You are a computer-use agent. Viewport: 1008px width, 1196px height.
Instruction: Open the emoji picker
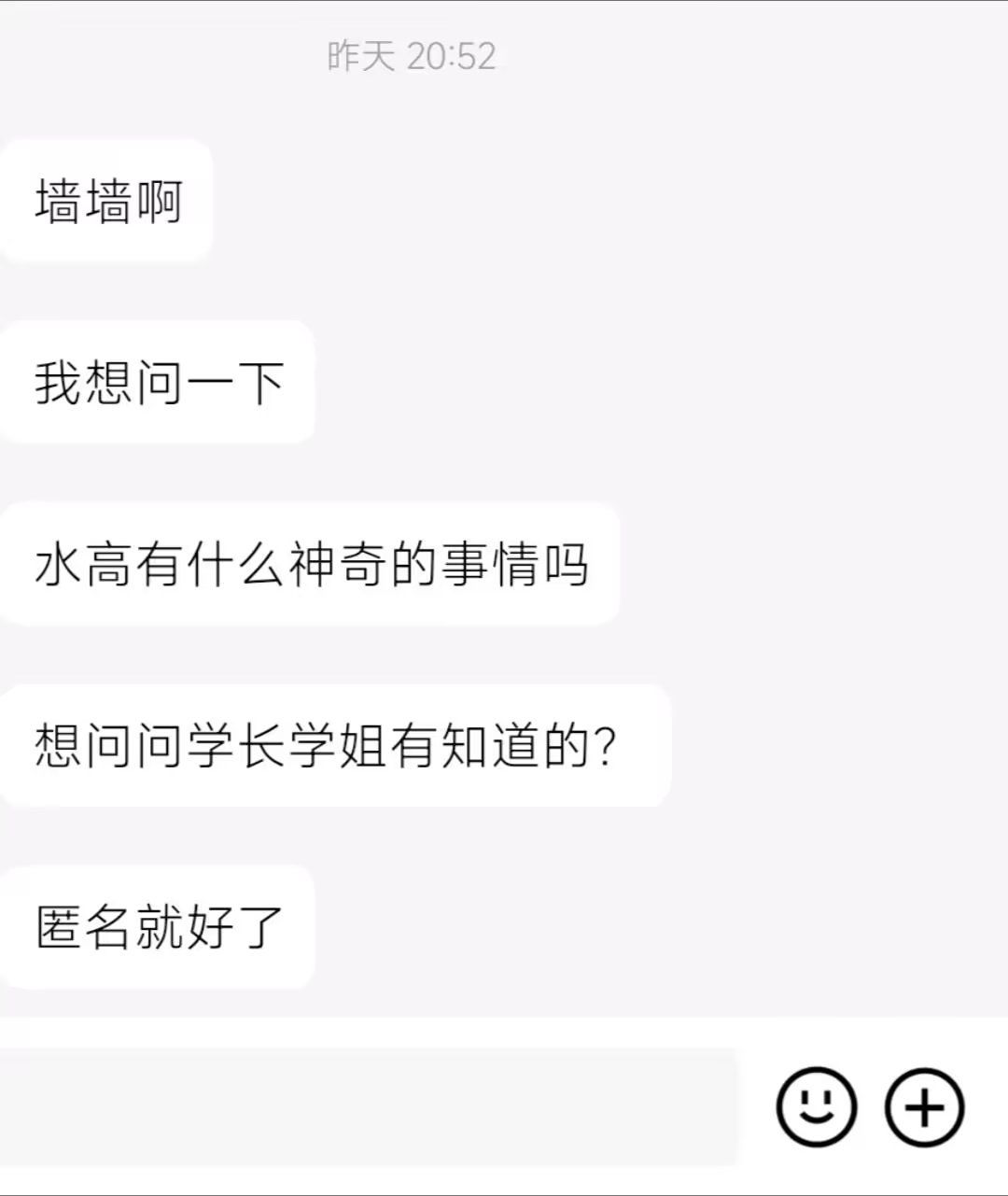click(x=816, y=1107)
